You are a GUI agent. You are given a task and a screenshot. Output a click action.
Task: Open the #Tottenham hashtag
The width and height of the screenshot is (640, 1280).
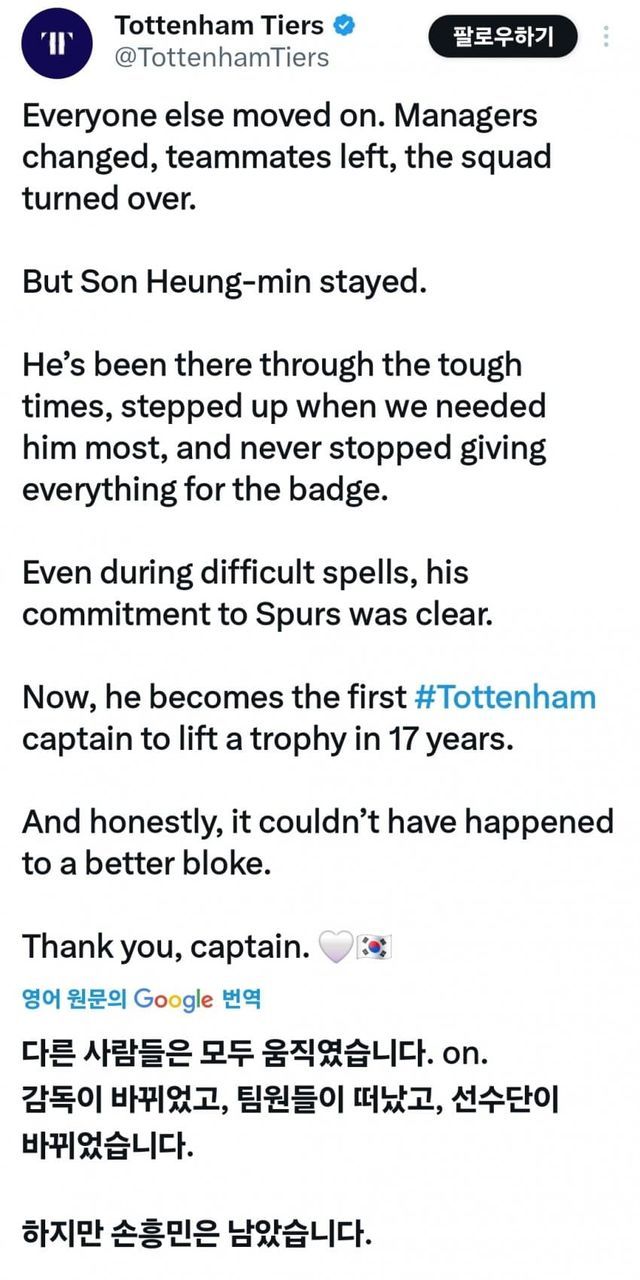[504, 696]
